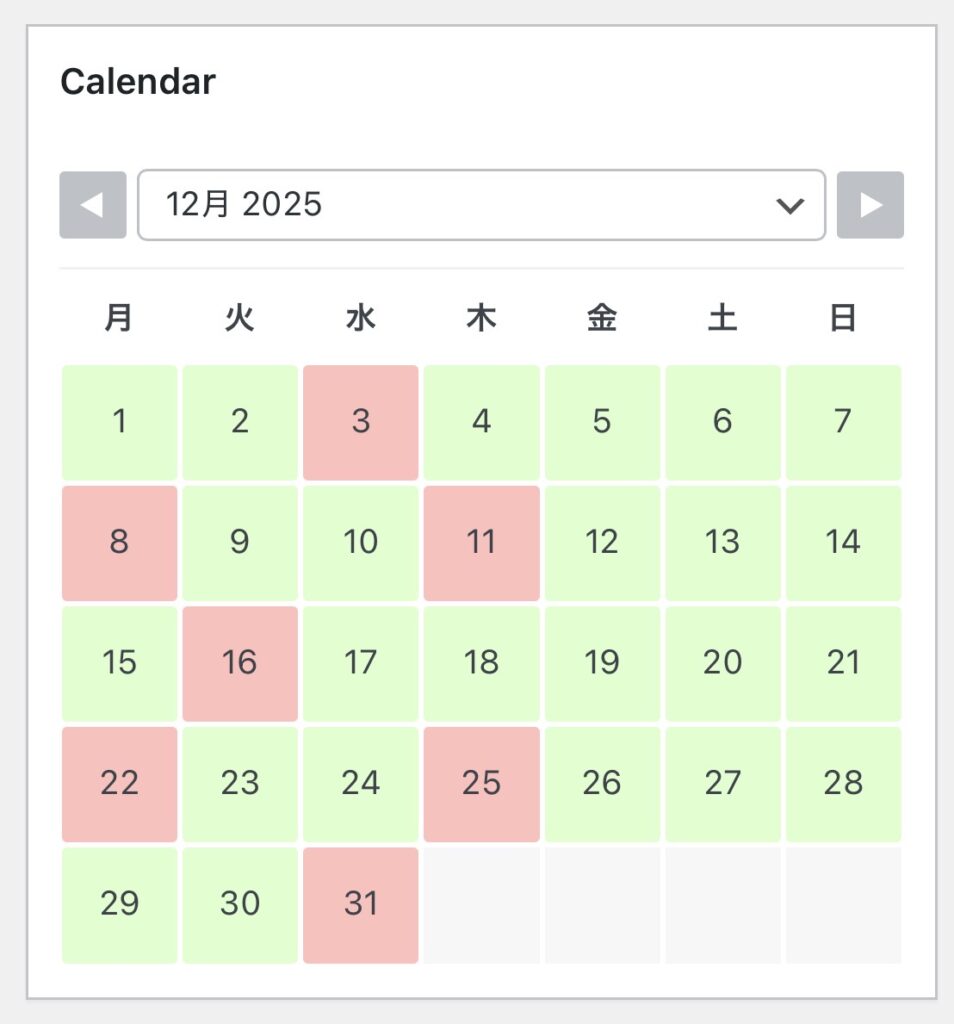Select the red date 22
954x1024 pixels.
click(120, 784)
